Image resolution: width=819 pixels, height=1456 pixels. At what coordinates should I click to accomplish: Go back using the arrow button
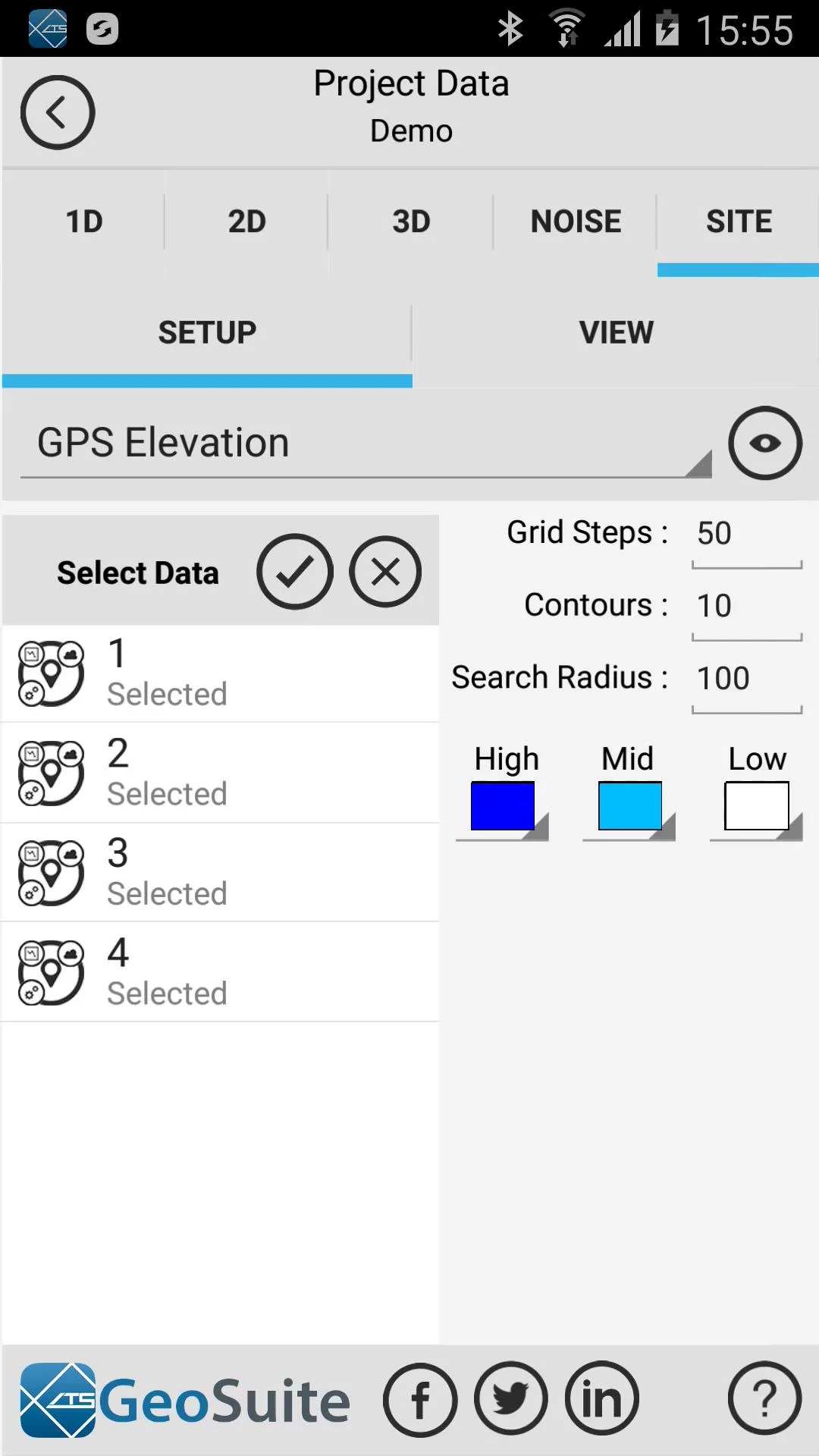(58, 112)
